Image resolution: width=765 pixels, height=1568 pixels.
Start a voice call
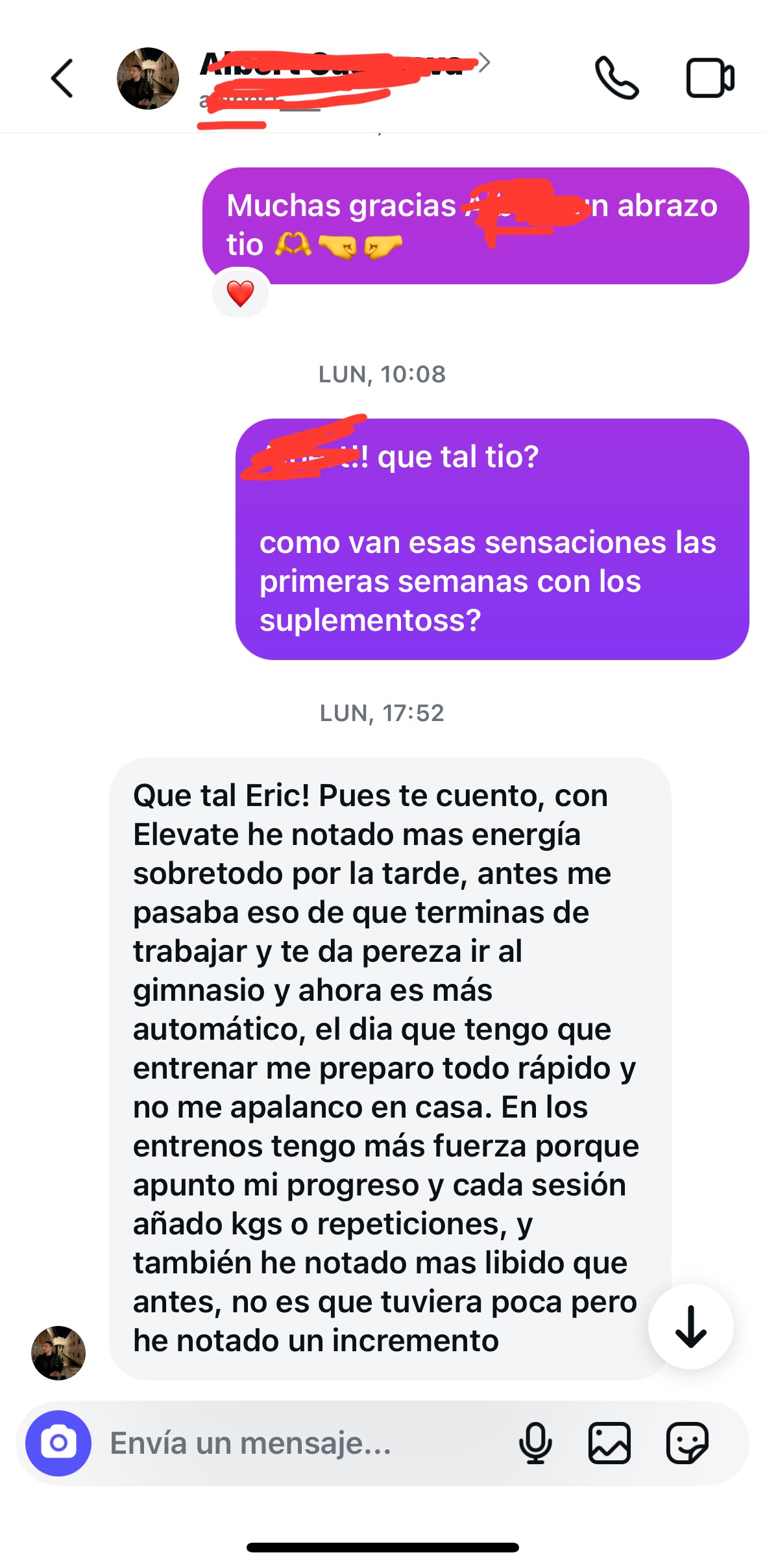tap(616, 79)
